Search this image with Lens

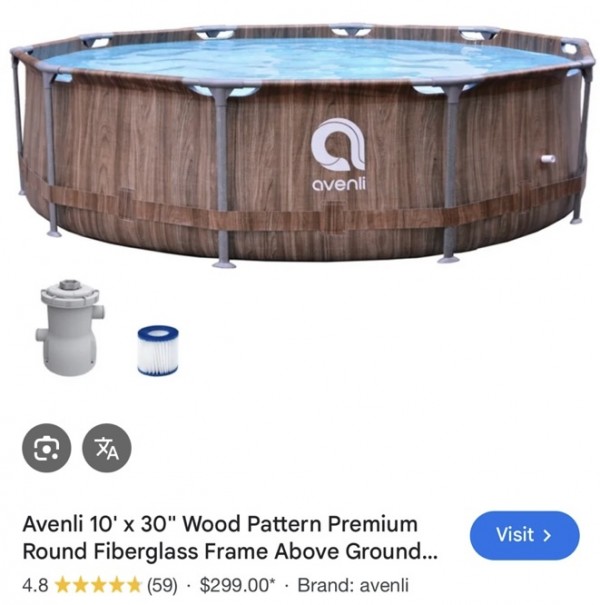[46, 447]
